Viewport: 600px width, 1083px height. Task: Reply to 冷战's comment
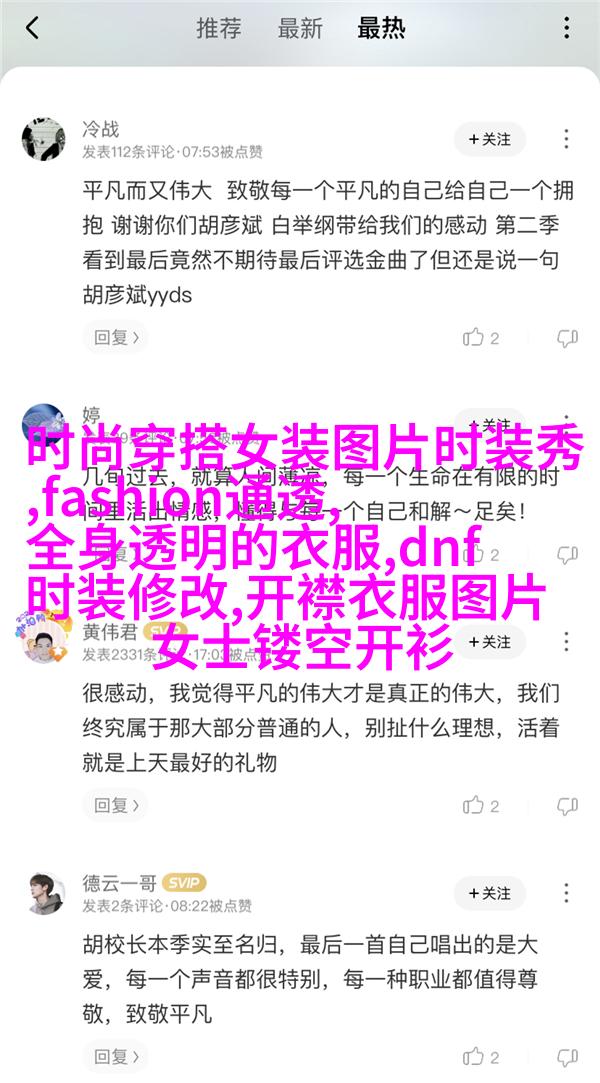tap(114, 338)
